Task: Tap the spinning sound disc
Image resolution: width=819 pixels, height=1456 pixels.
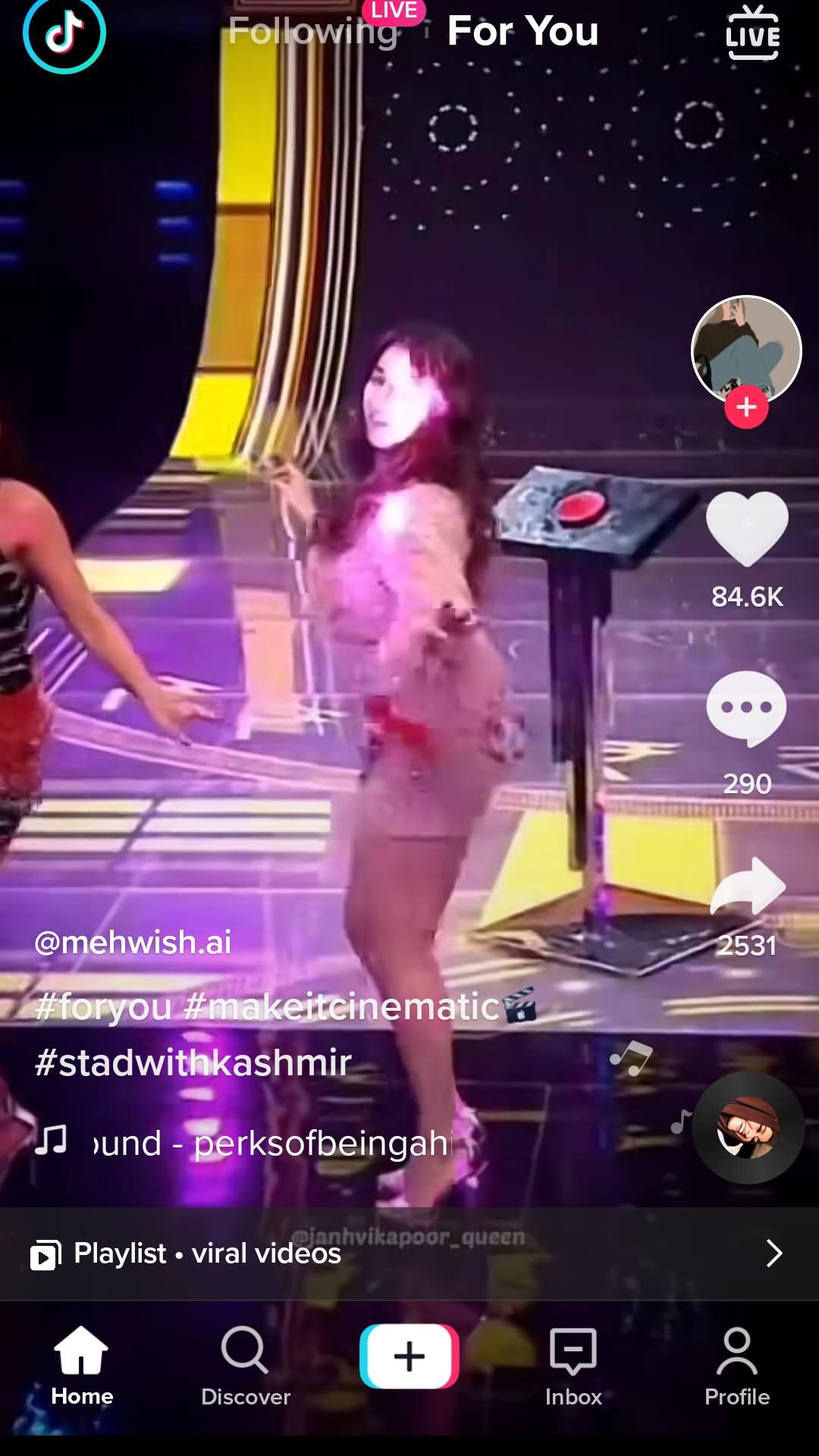Action: (748, 1128)
